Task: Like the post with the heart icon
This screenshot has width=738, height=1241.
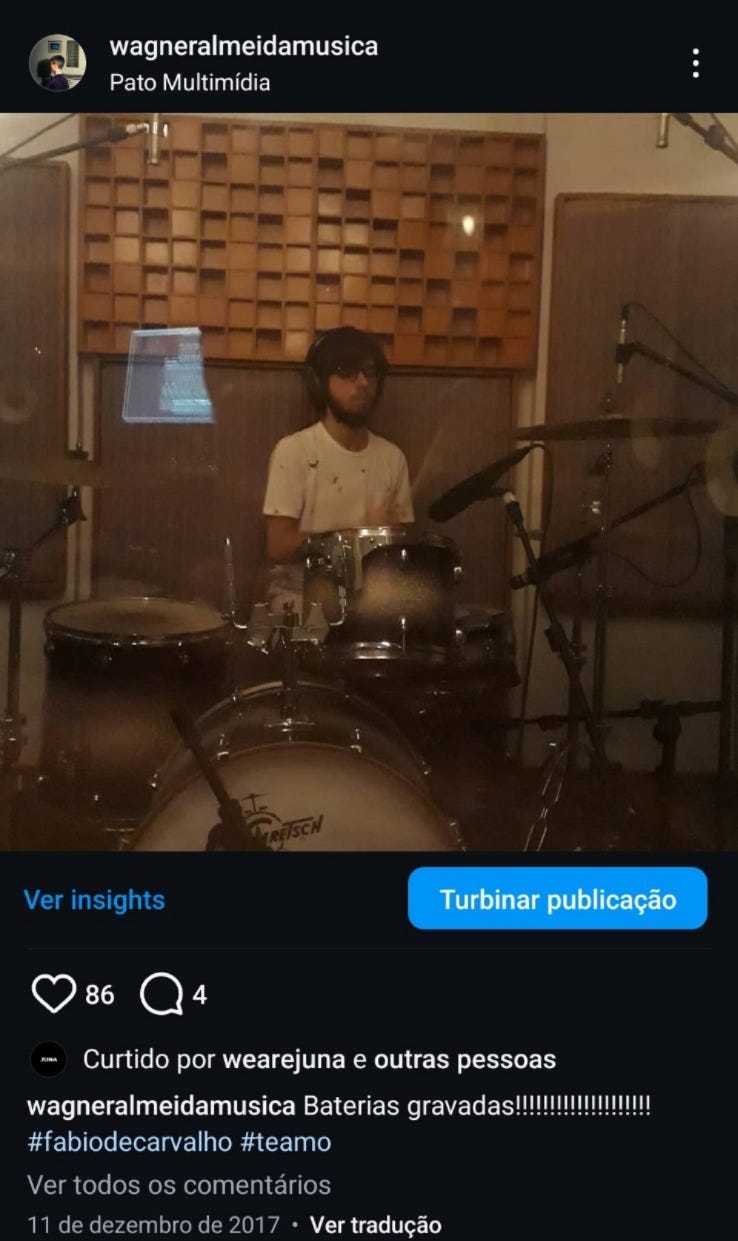Action: pos(54,995)
